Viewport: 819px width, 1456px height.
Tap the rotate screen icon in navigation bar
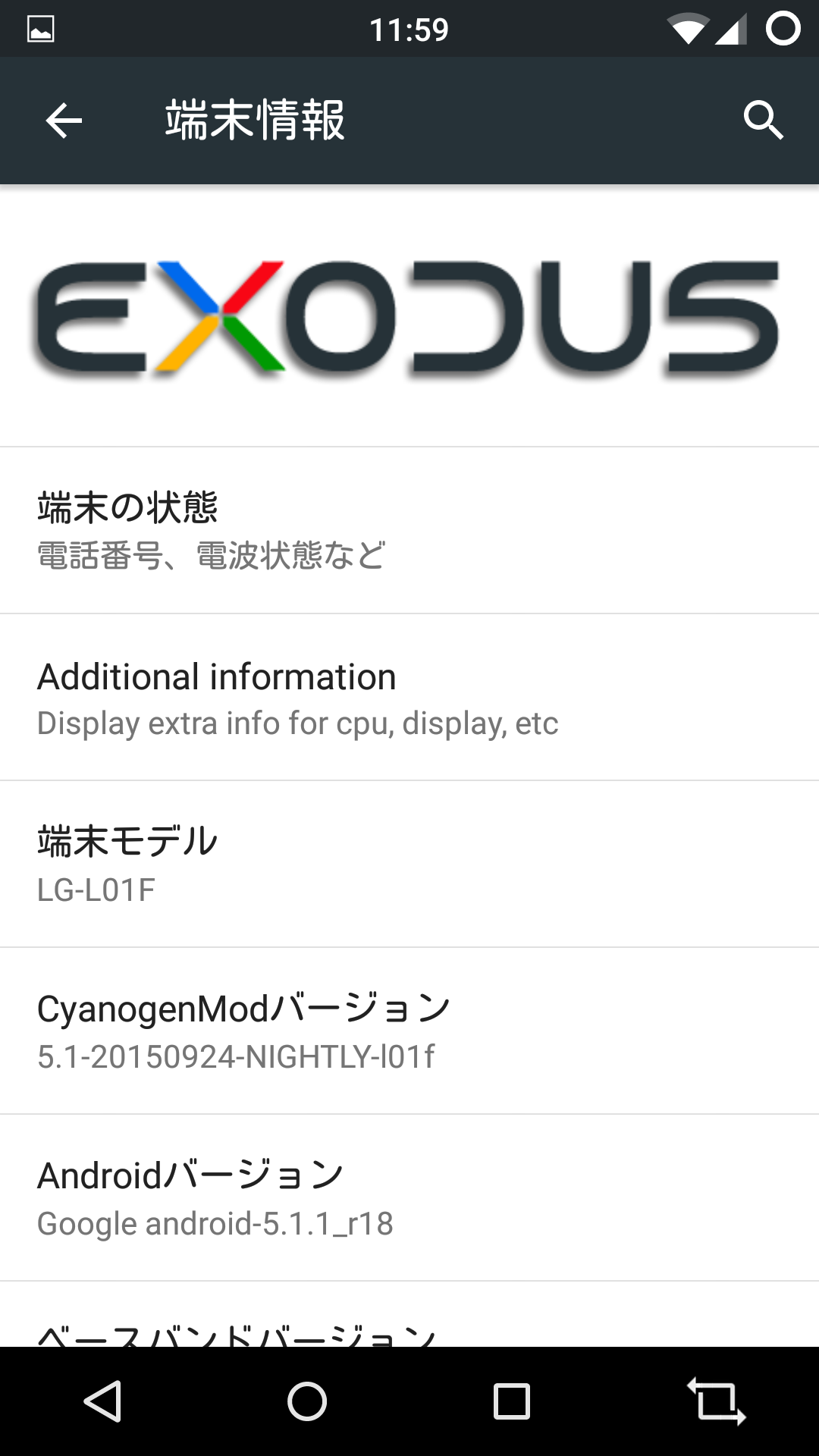click(717, 1401)
